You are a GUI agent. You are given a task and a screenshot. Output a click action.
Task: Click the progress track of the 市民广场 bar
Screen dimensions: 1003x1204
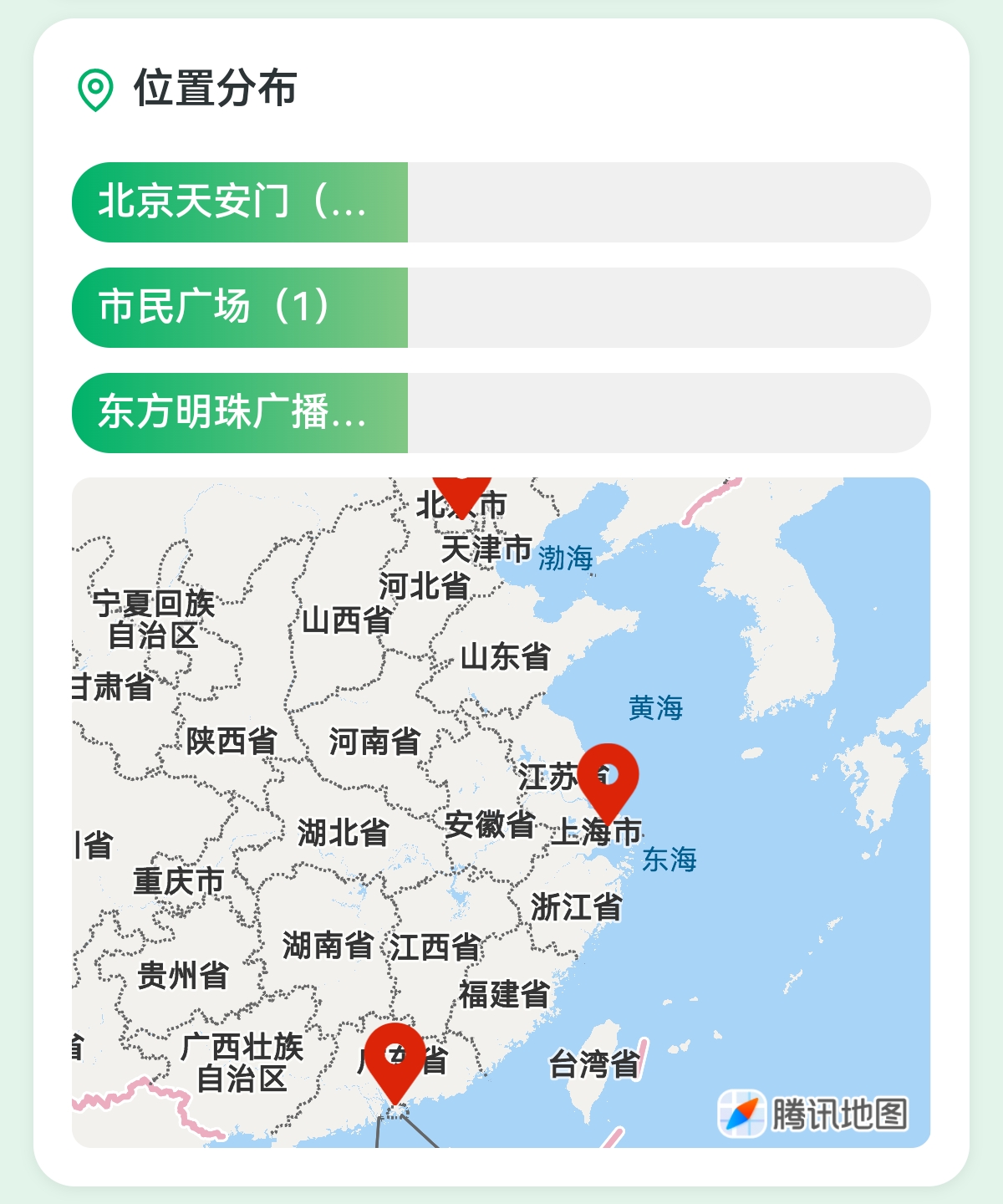click(x=669, y=305)
